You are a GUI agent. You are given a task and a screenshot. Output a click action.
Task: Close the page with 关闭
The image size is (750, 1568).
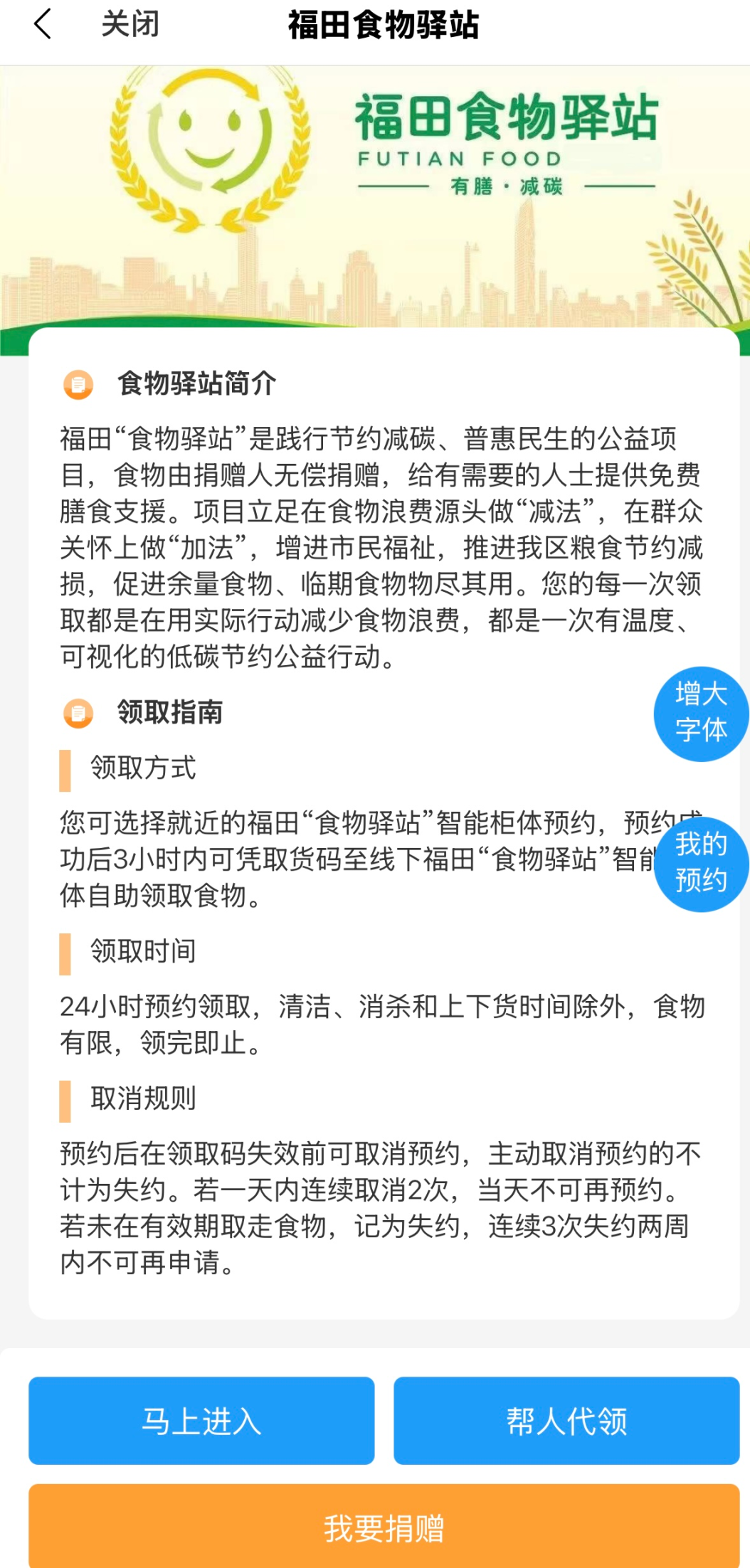130,24
